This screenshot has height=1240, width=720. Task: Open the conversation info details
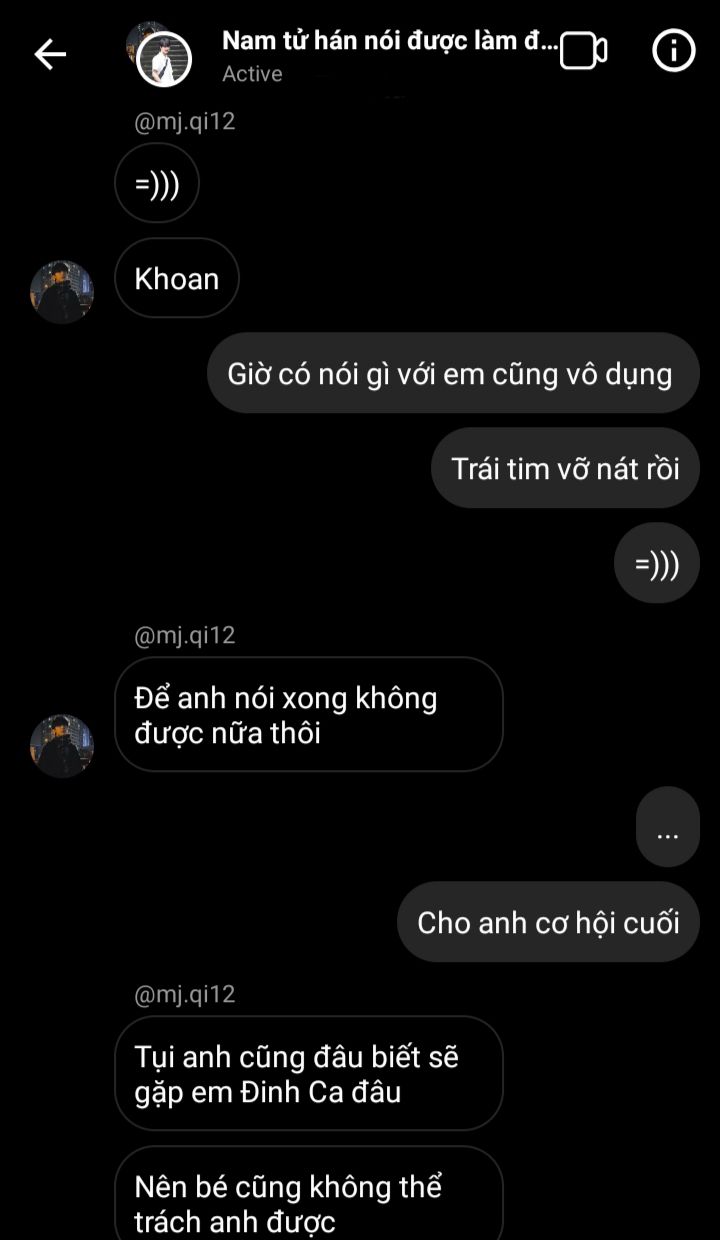click(x=674, y=51)
